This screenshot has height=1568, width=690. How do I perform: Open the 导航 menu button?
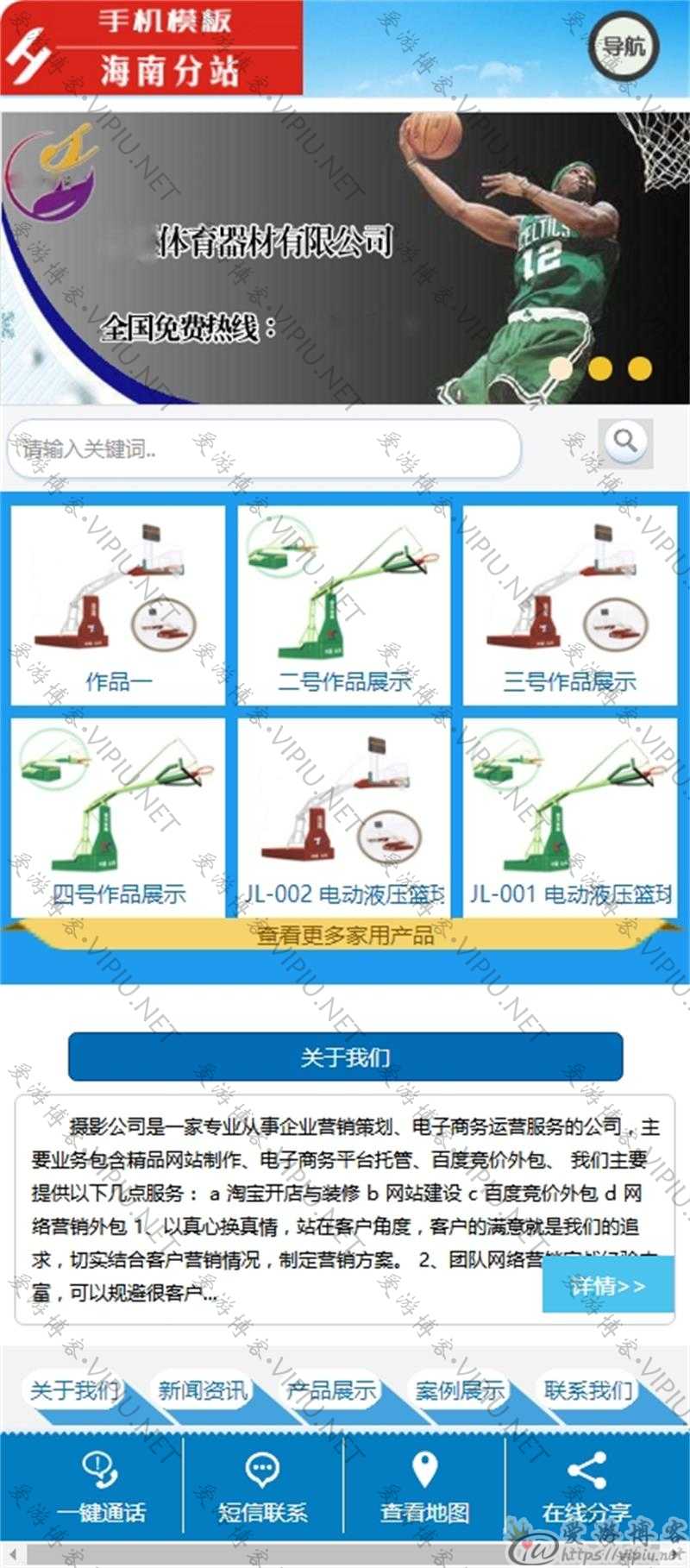623,47
